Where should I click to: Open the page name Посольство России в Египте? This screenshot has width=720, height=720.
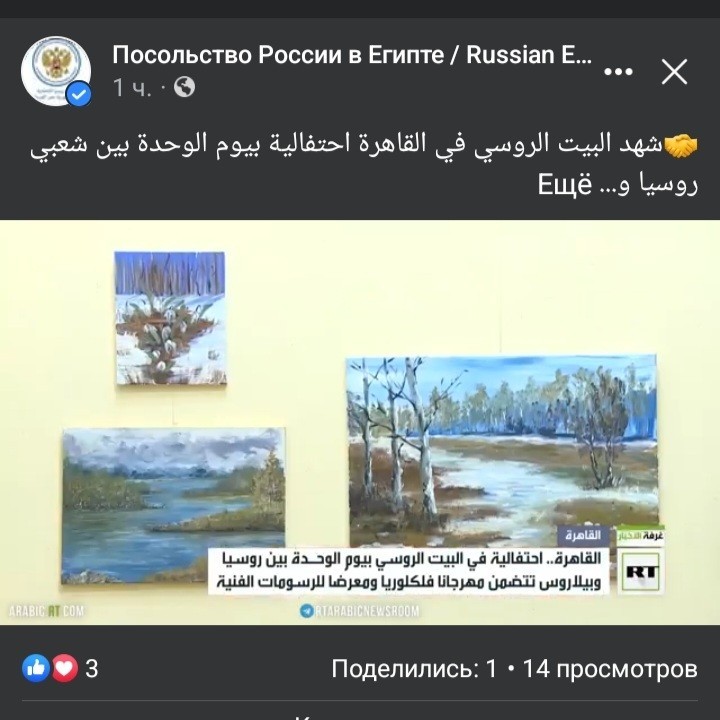coord(352,54)
